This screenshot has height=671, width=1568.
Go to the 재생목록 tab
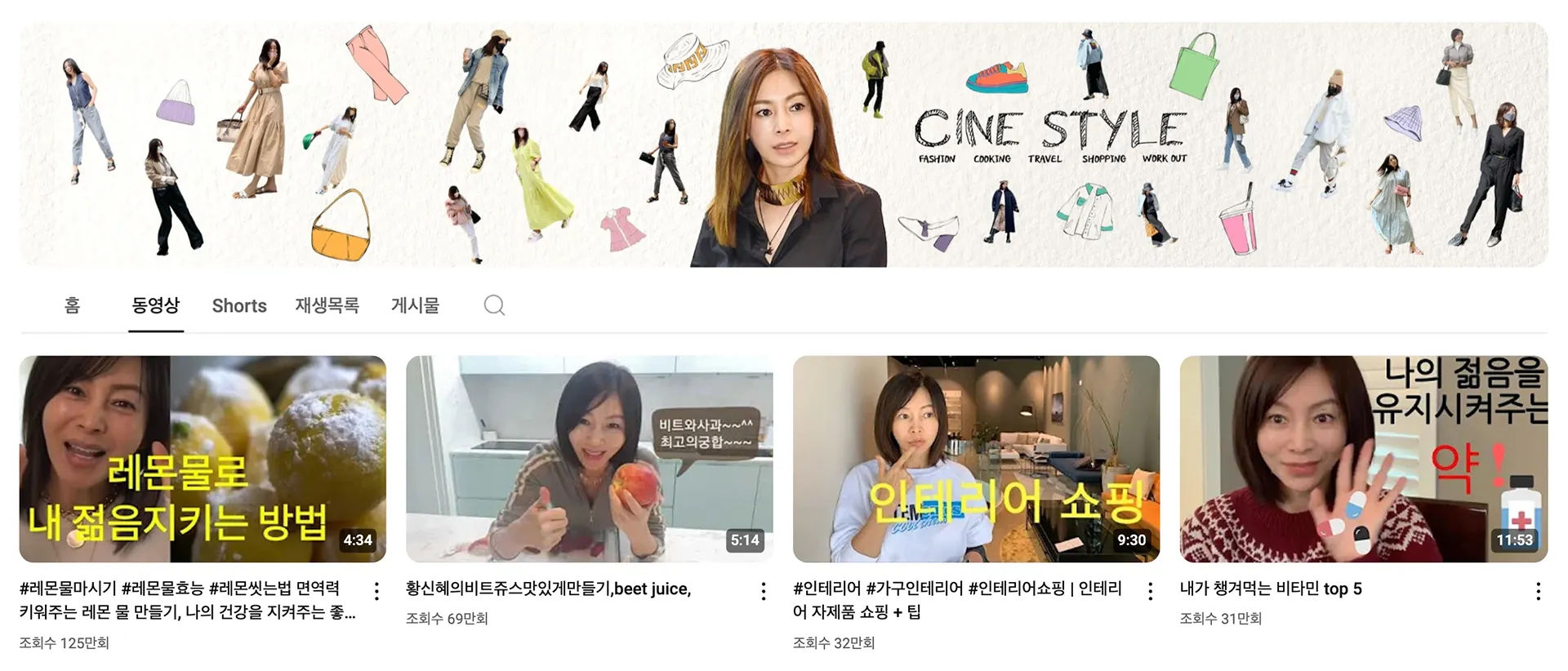[x=327, y=305]
